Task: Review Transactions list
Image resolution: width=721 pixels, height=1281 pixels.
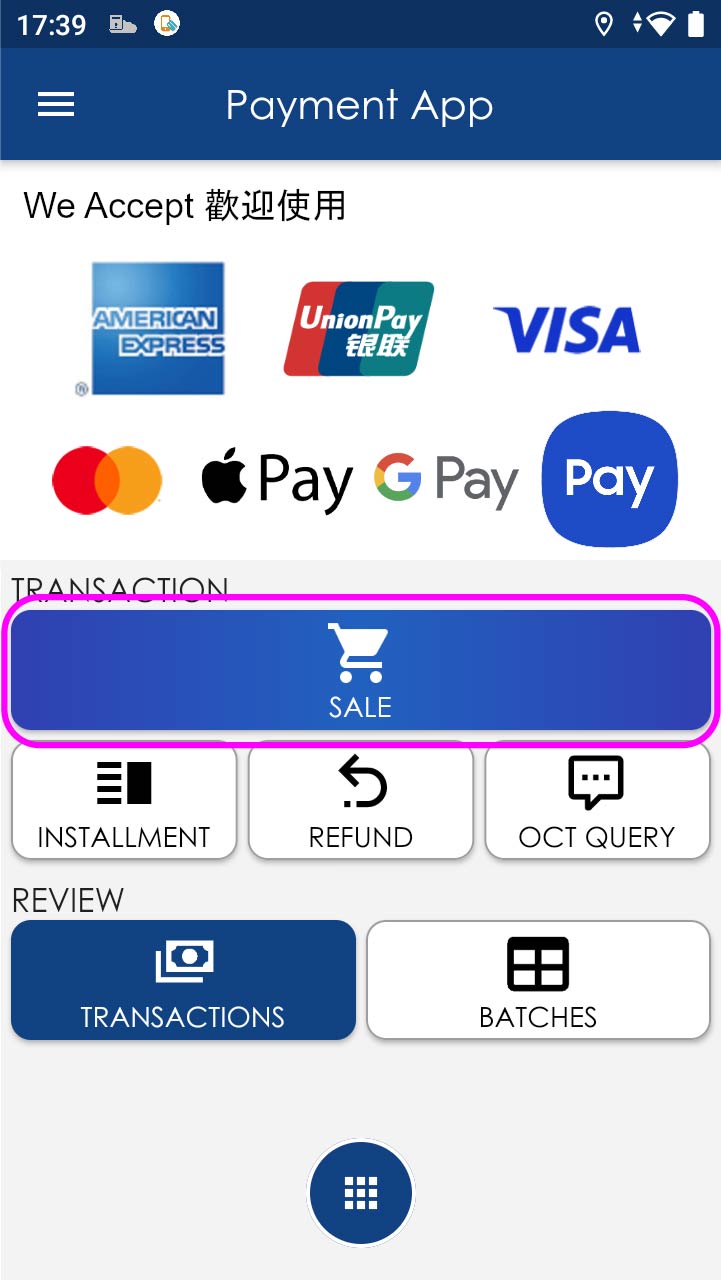Action: [183, 980]
